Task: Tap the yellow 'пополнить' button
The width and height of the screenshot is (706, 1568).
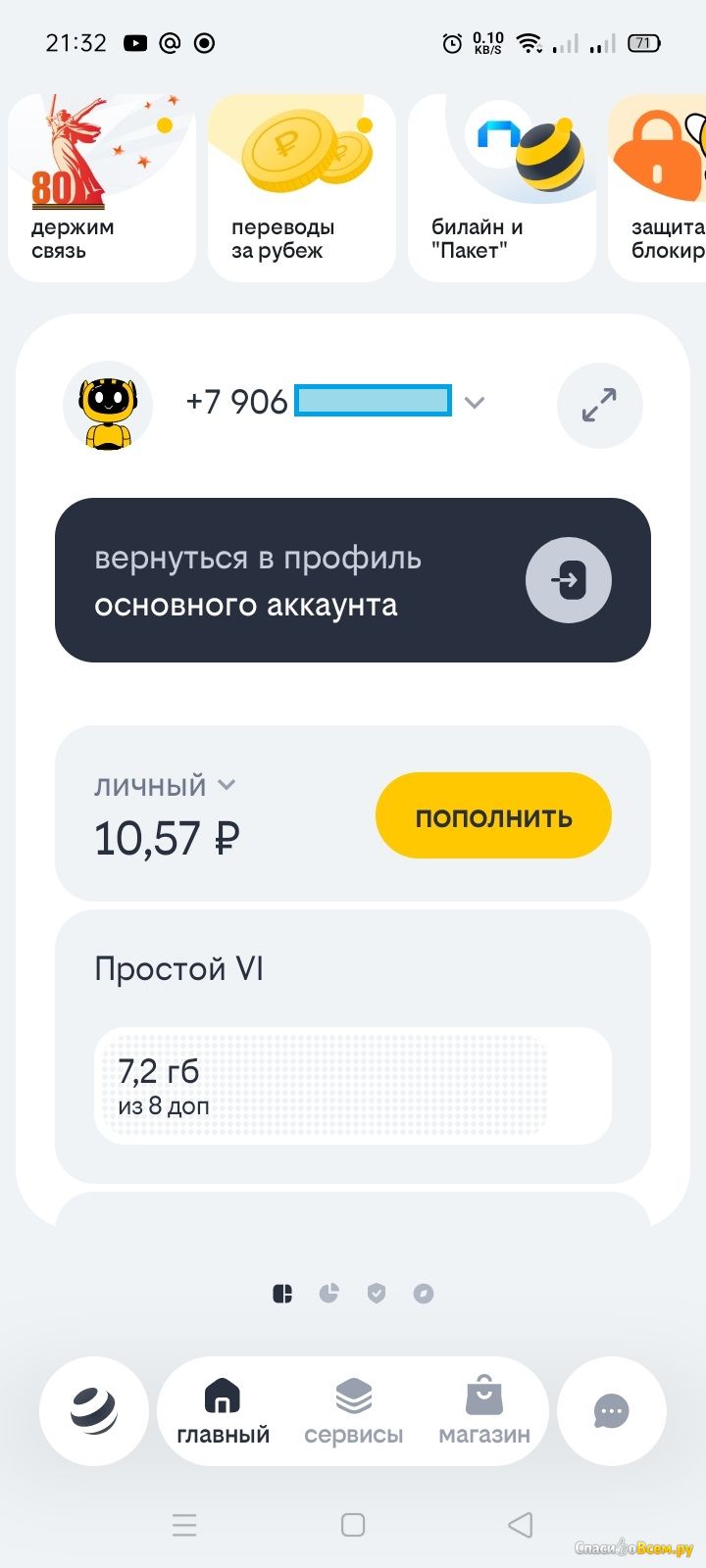Action: [493, 815]
